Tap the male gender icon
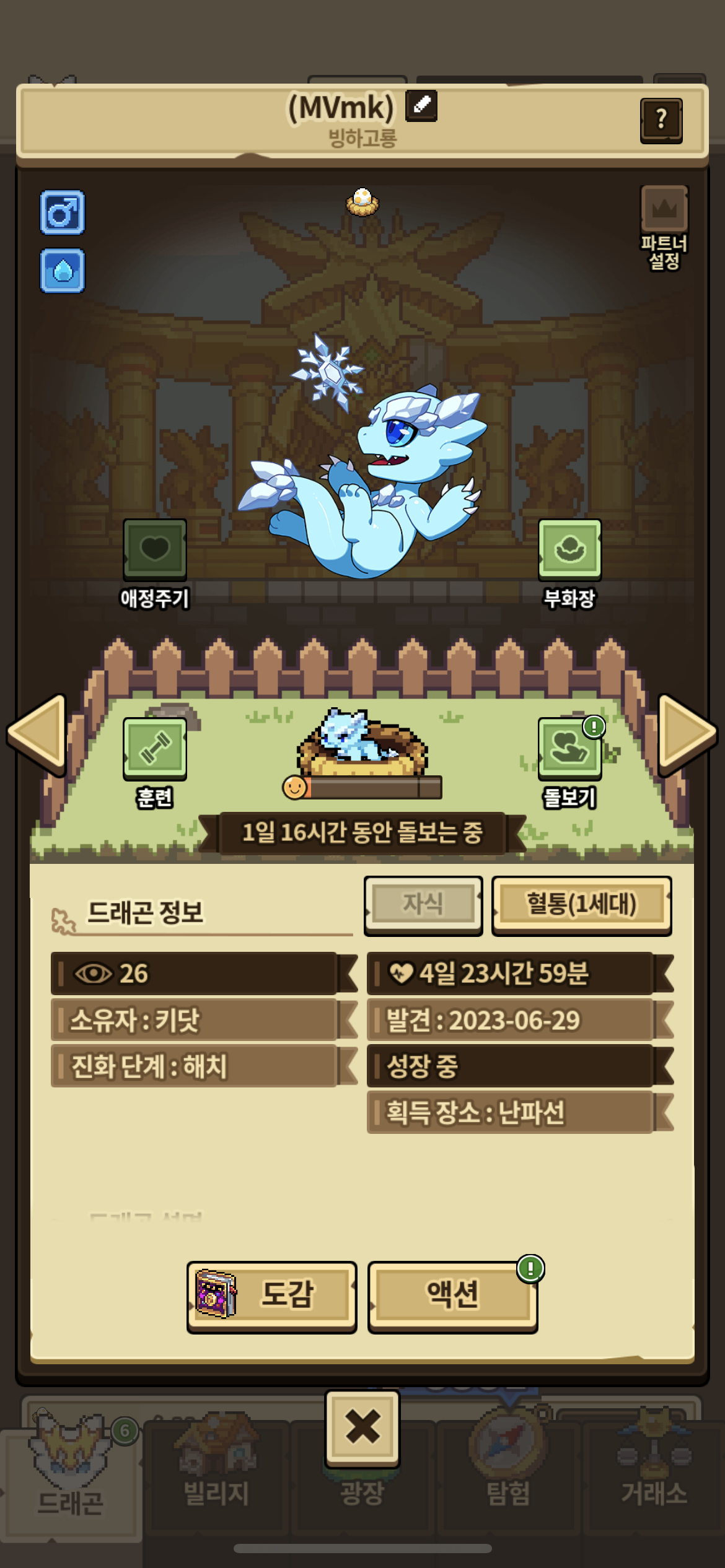 pyautogui.click(x=63, y=212)
